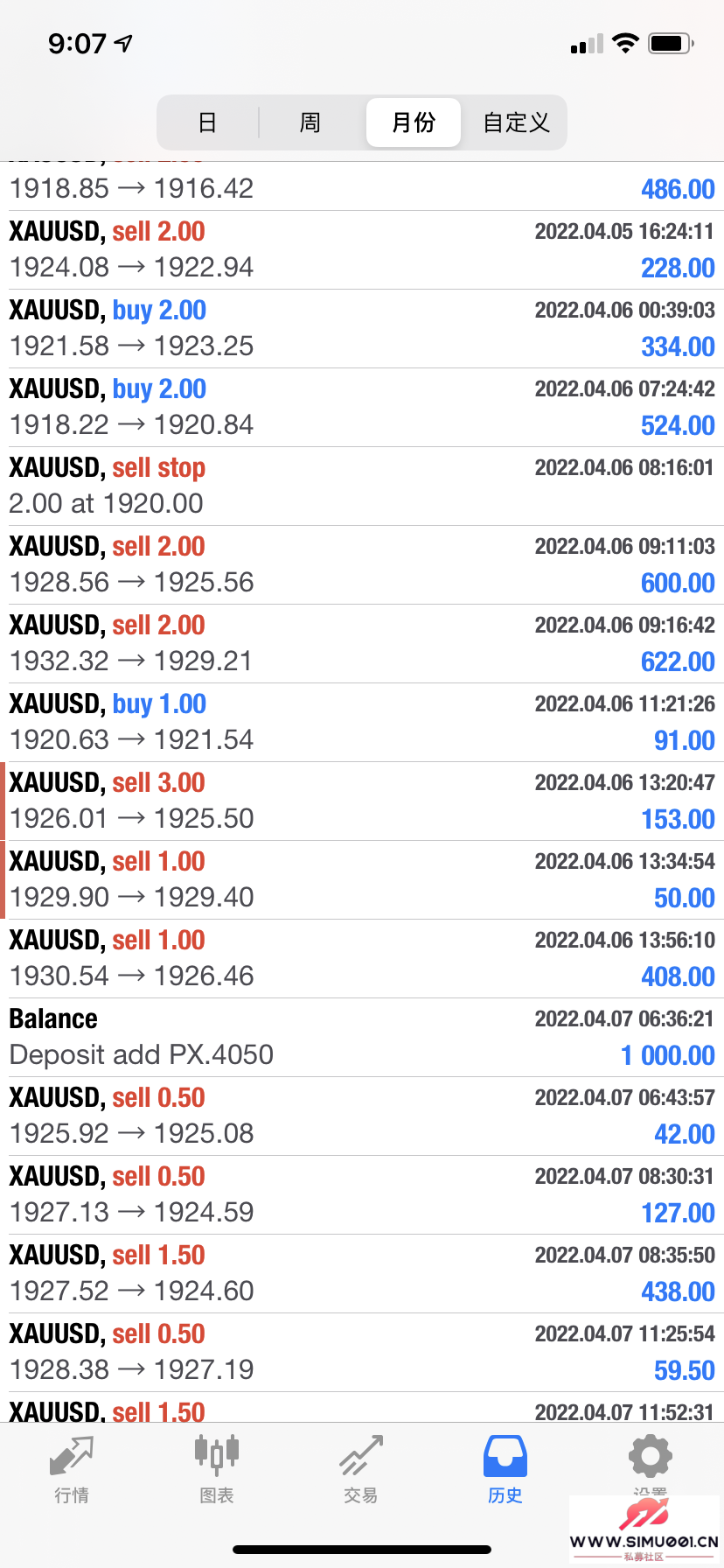Open the sell stop order at 1920.00
Image resolution: width=724 pixels, height=1568 pixels.
click(x=362, y=486)
